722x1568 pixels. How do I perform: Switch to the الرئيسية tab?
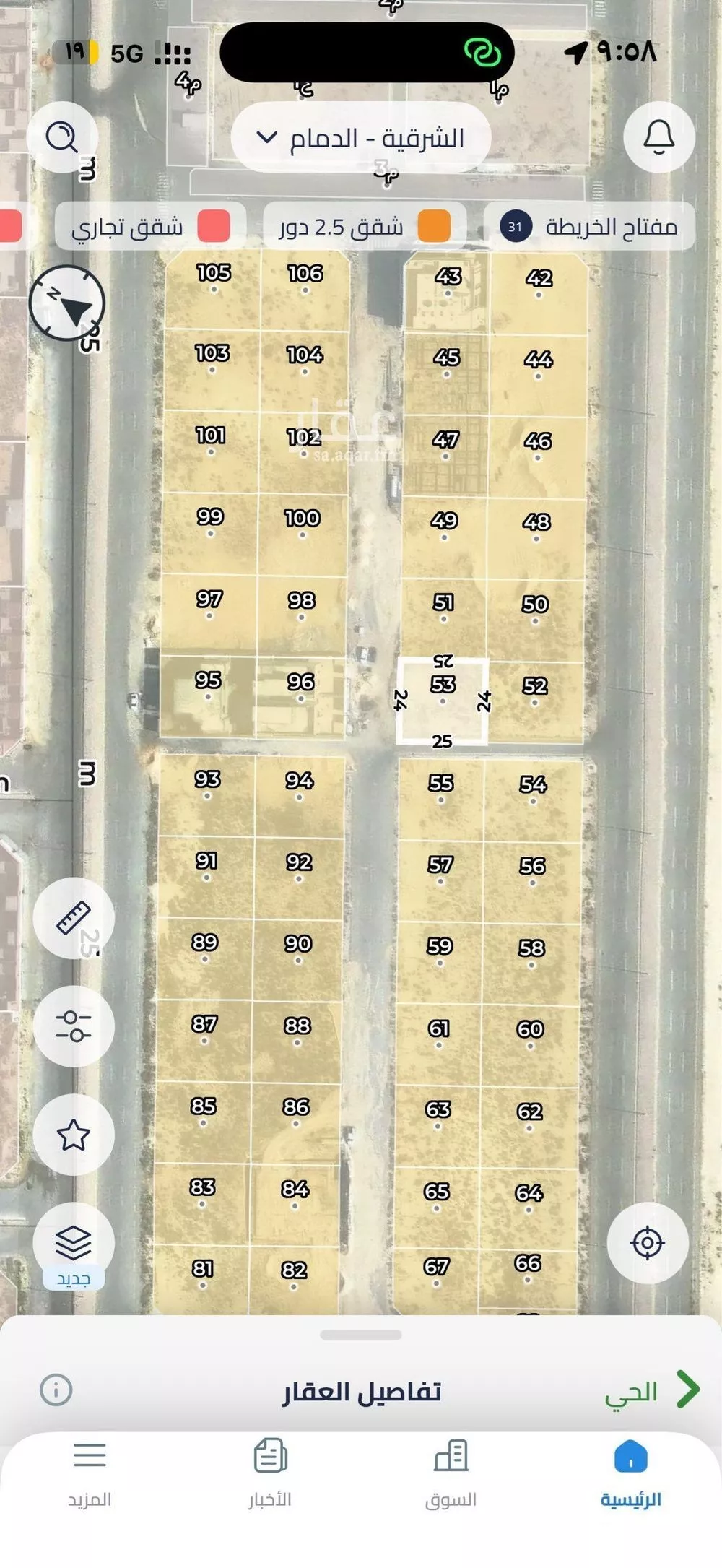[x=631, y=1473]
